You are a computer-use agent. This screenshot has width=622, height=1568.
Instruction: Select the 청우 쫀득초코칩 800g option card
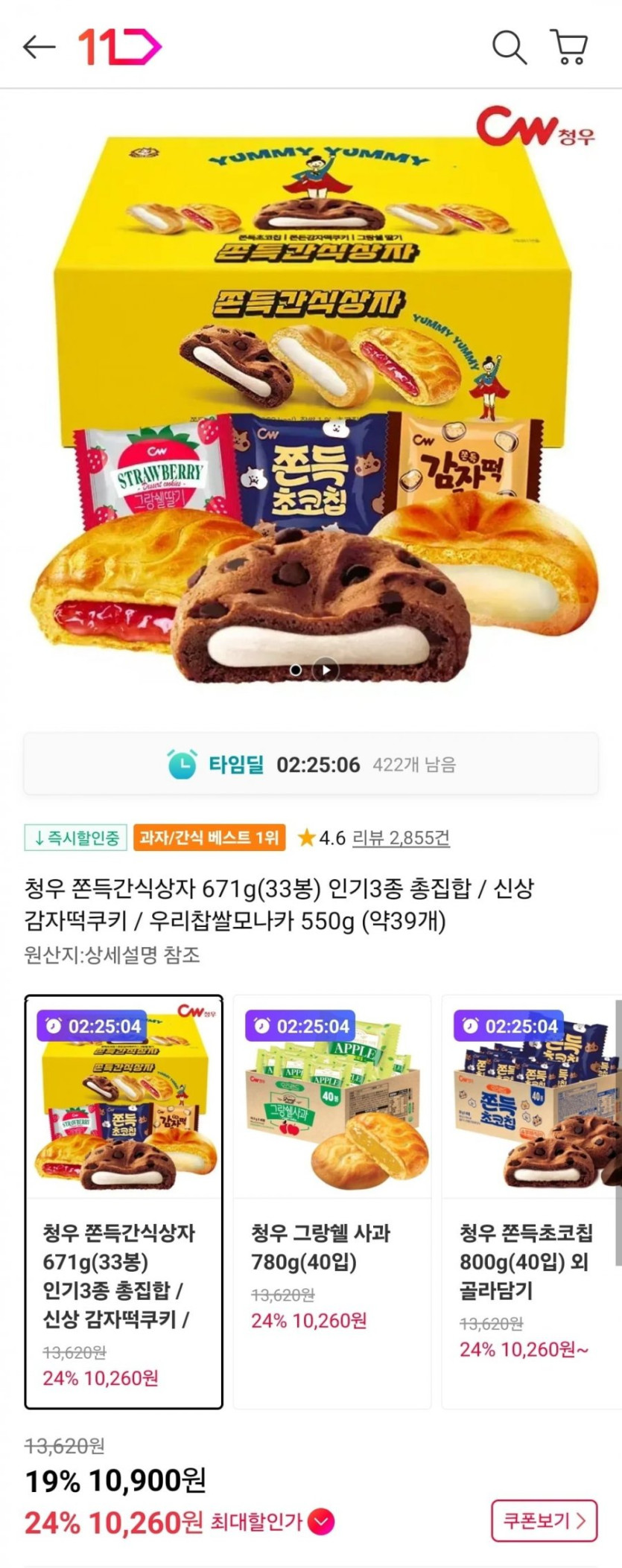coord(531,1201)
